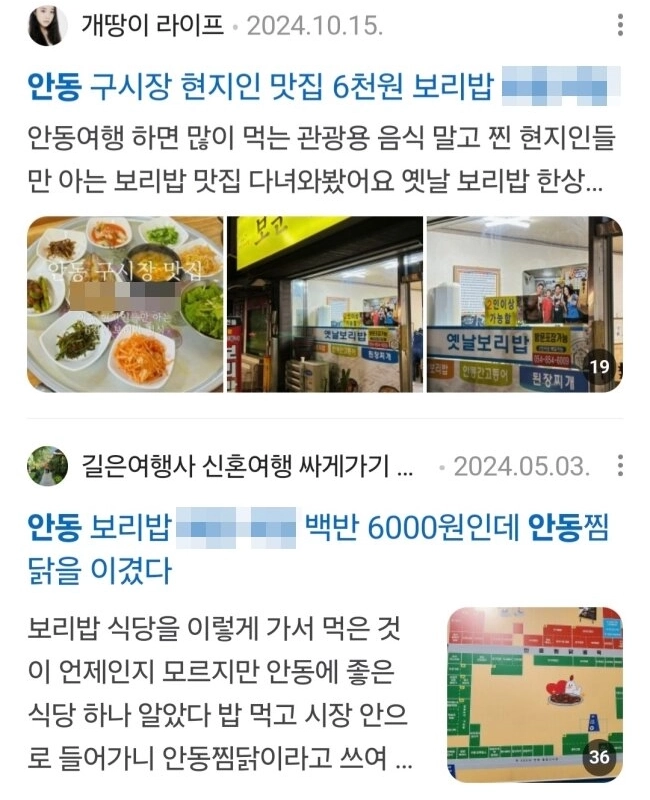The image size is (650, 800).
Task: View the yellow sign storefront photo thumbnail
Action: tap(324, 304)
